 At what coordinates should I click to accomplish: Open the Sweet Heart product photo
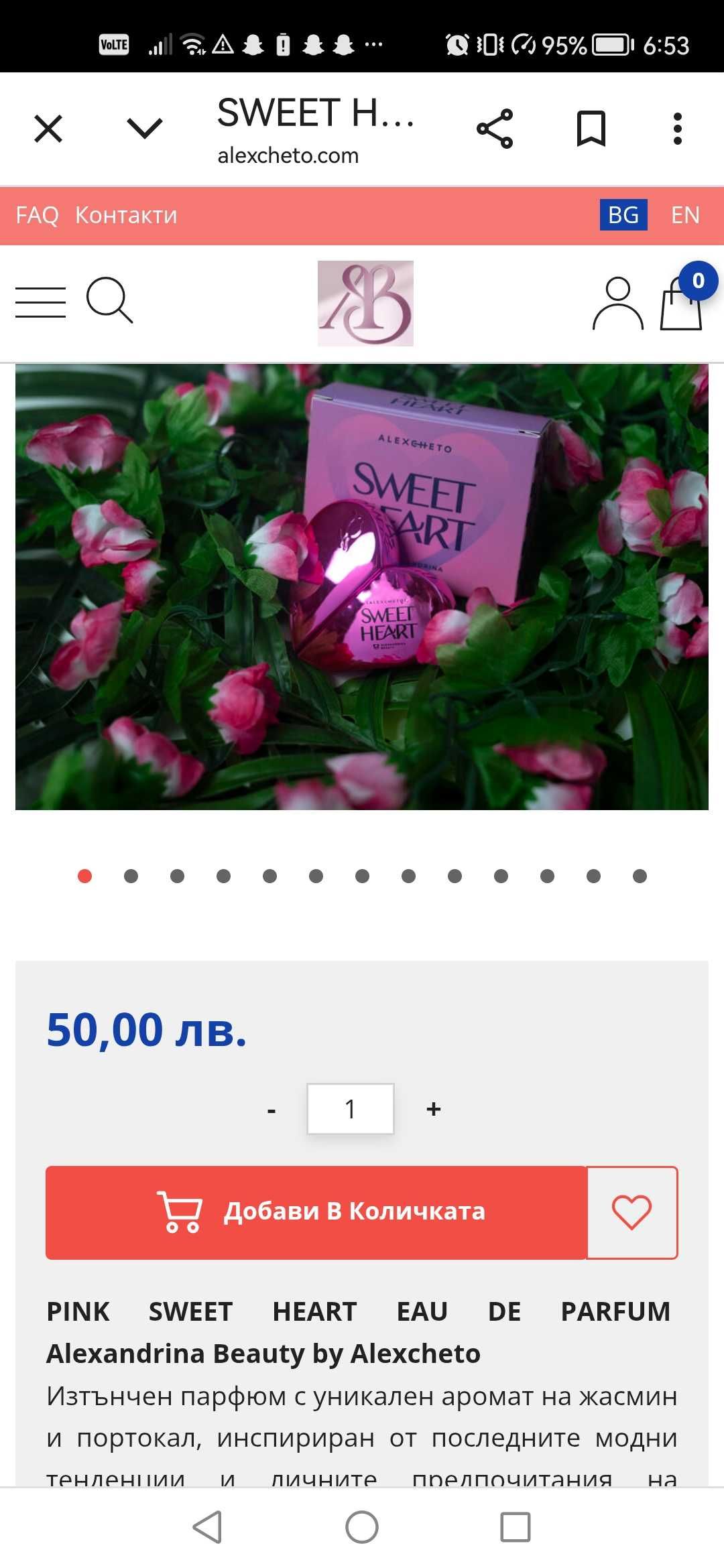(x=362, y=586)
